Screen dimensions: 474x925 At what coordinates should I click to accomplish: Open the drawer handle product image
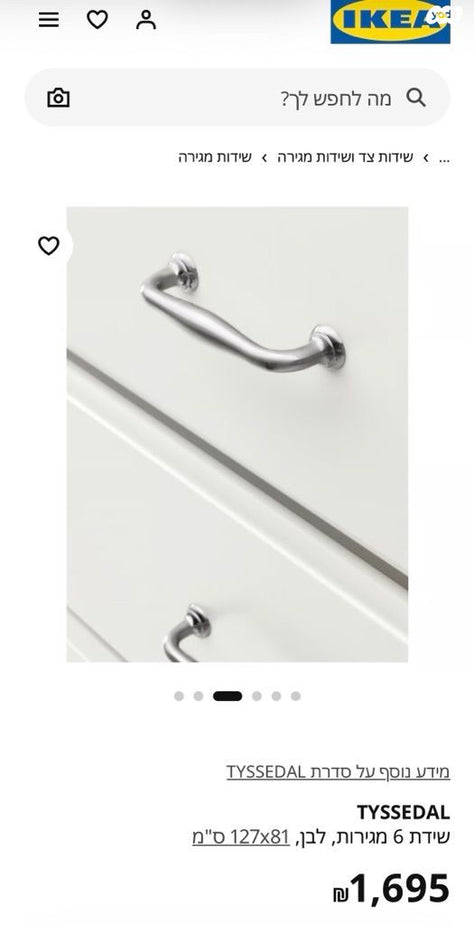(237, 434)
